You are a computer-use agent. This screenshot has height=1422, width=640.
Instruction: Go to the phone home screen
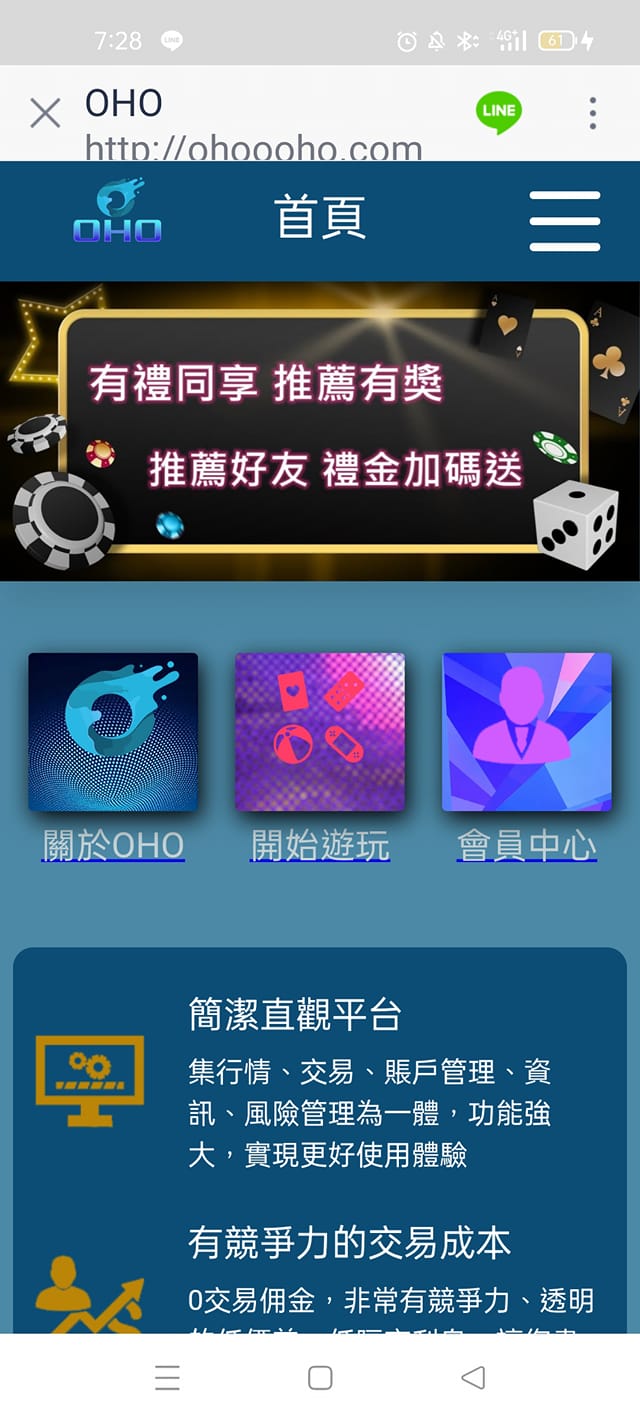pos(320,1378)
